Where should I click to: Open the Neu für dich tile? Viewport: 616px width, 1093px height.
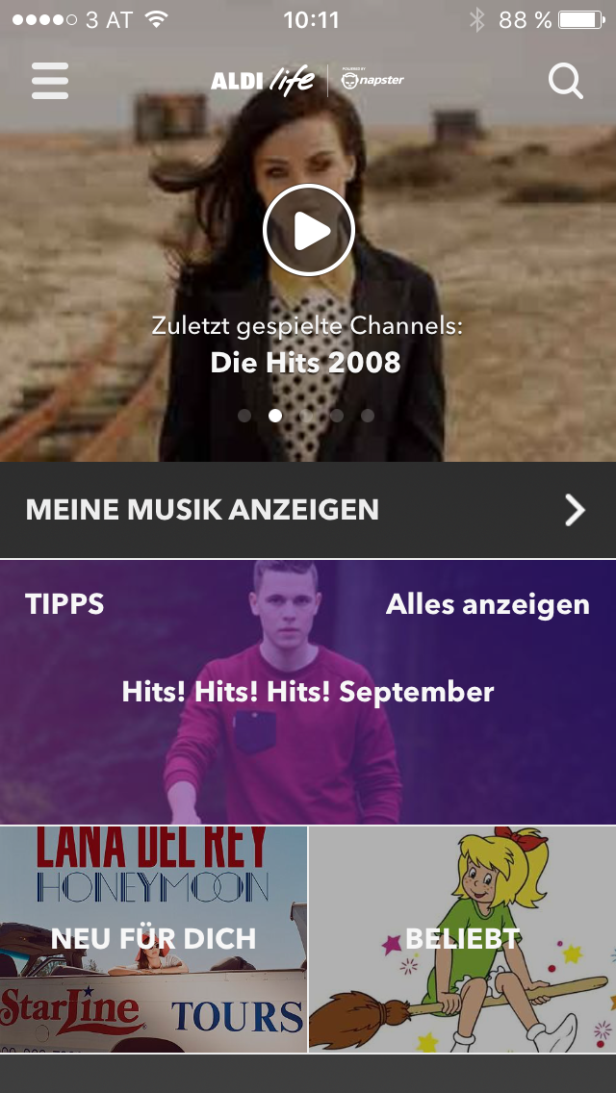tap(153, 938)
